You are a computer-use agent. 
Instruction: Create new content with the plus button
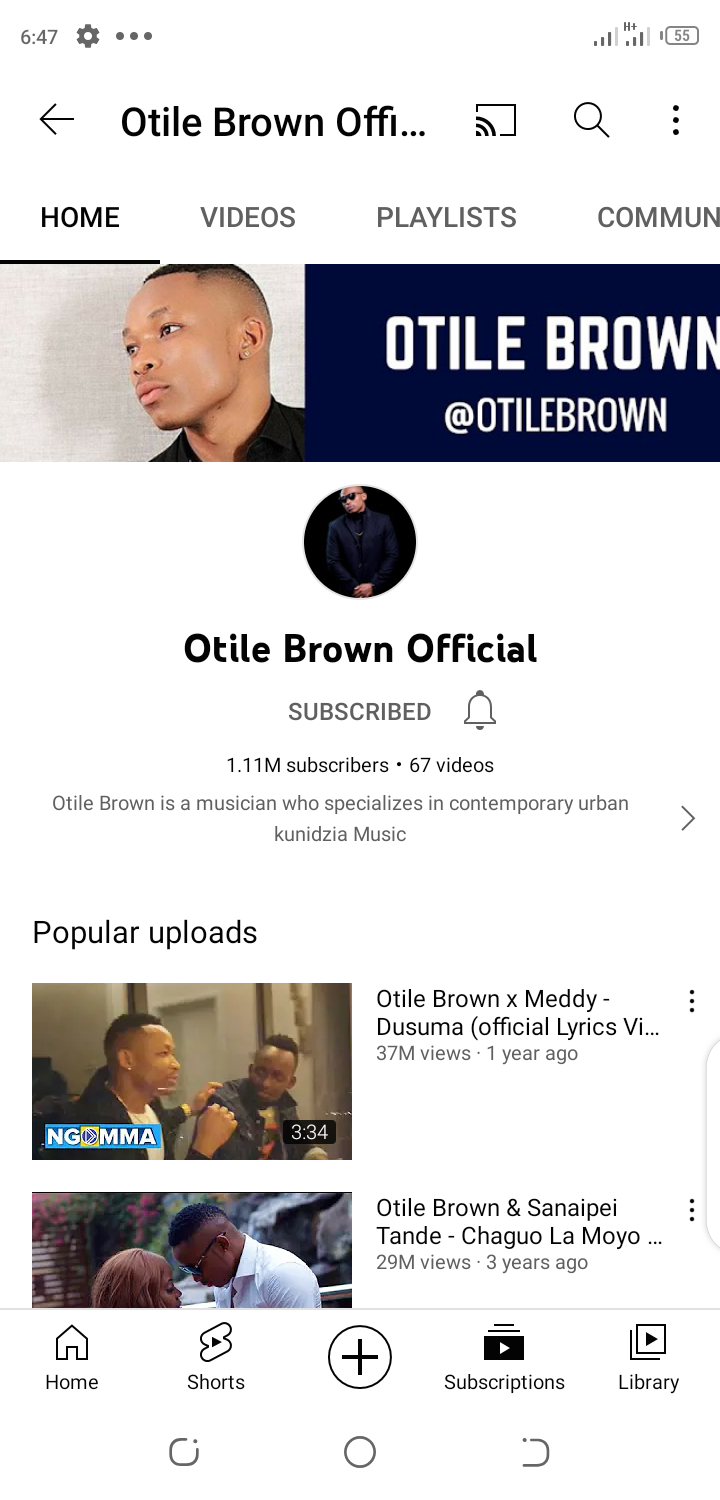coord(360,1357)
